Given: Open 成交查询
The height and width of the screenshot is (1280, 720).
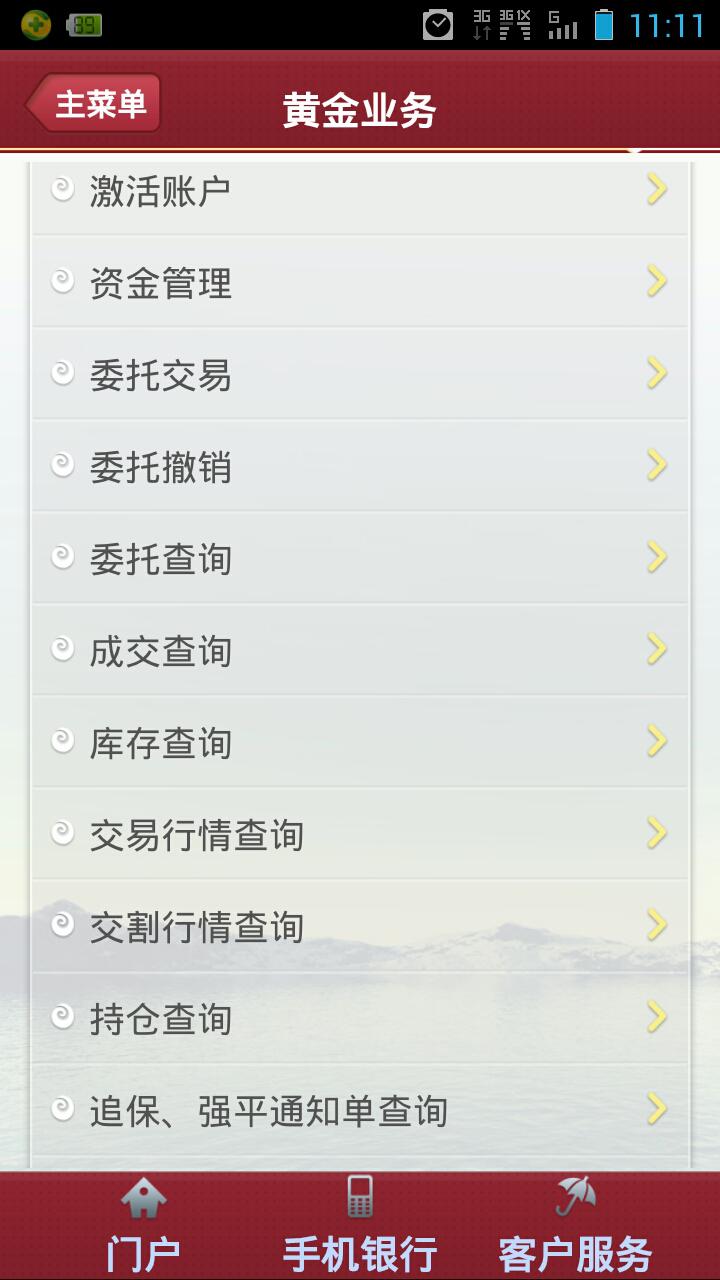Looking at the screenshot, I should point(360,651).
